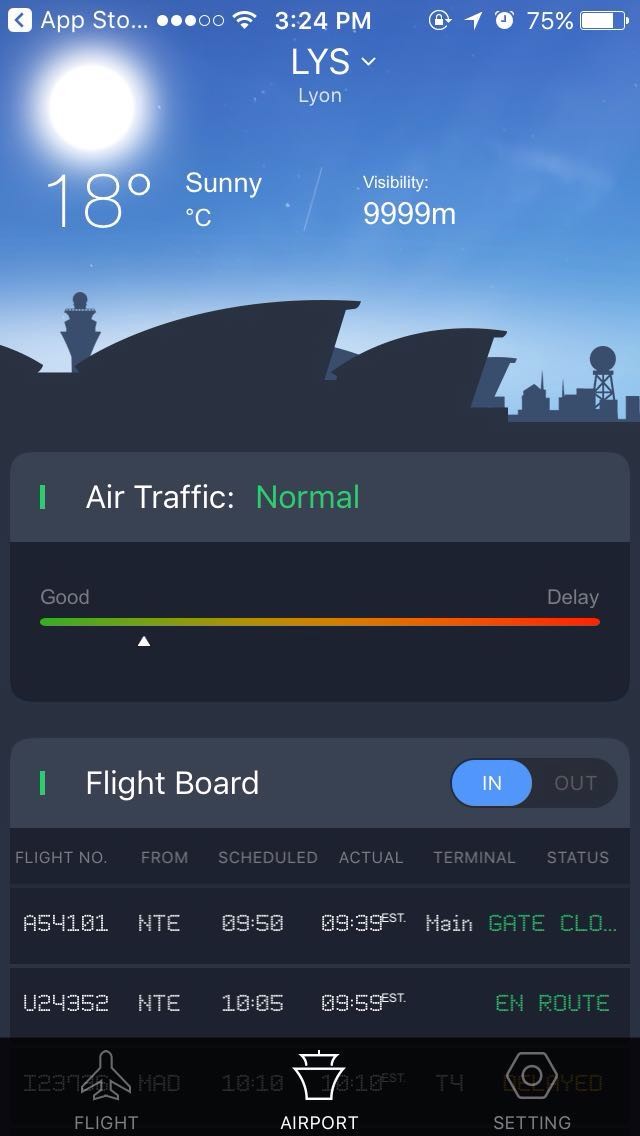Open flight U24352 from NTE
This screenshot has height=1136, width=640.
click(x=320, y=1002)
